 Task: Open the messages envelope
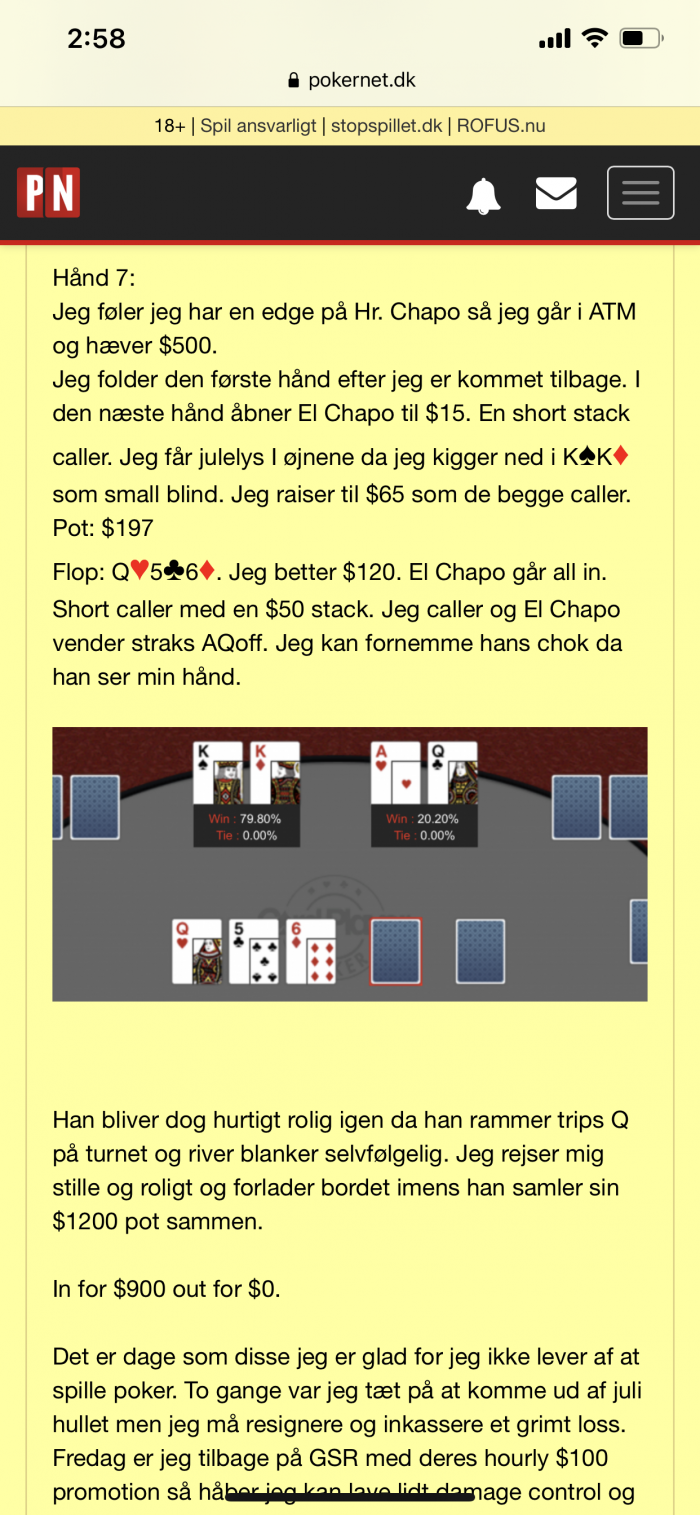556,193
